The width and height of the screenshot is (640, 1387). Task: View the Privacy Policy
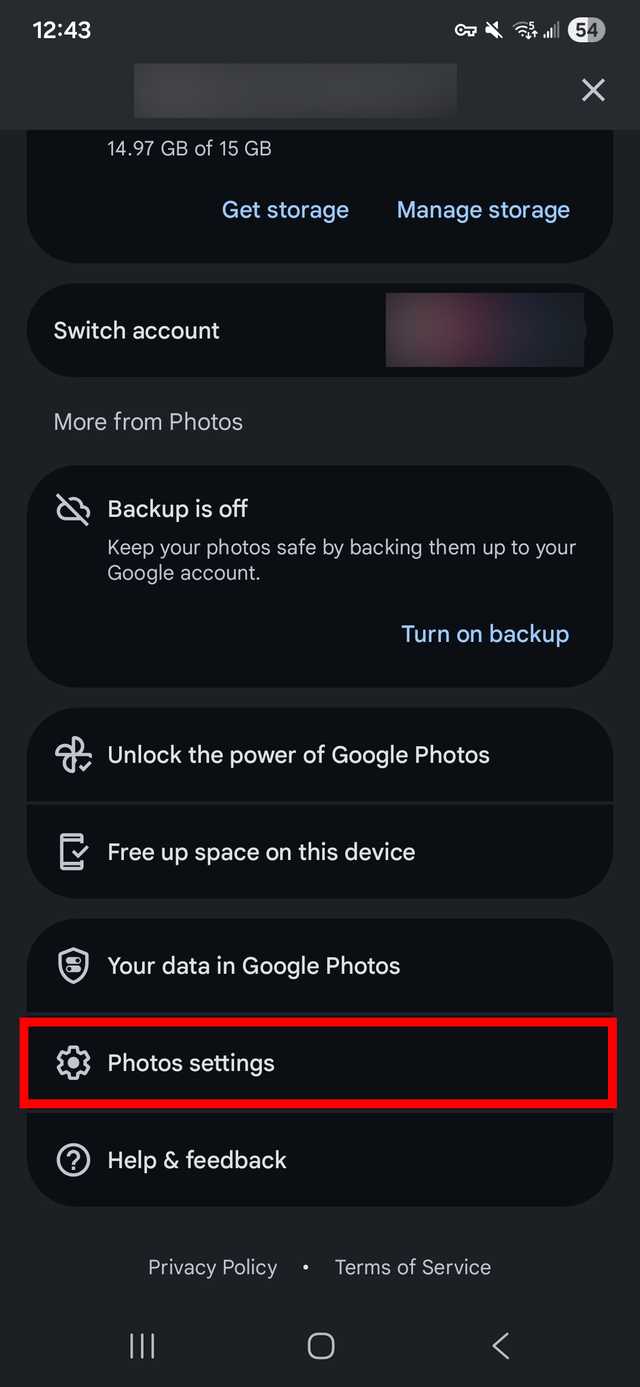coord(213,1267)
